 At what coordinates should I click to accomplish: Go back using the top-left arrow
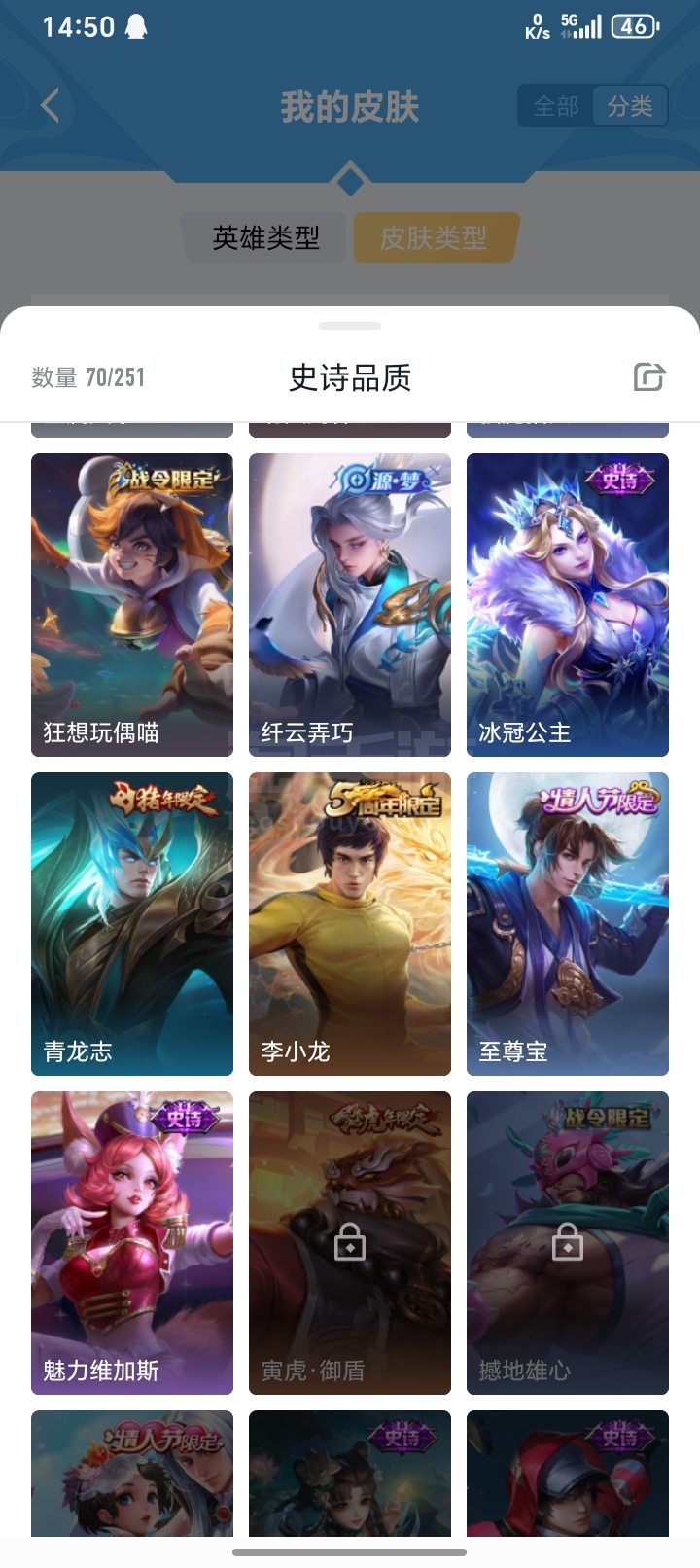click(51, 105)
